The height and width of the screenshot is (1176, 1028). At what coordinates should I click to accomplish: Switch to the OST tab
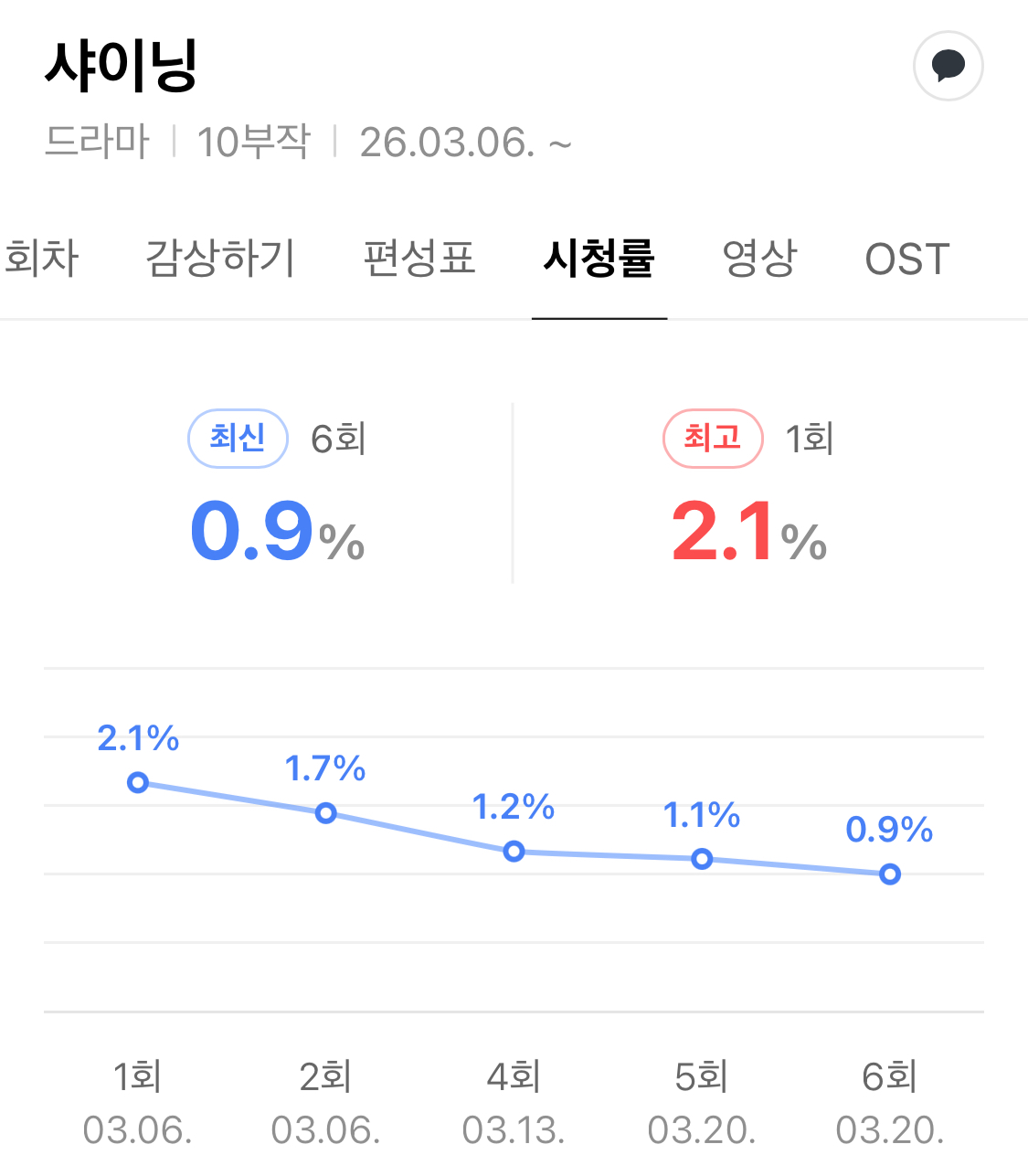click(907, 260)
